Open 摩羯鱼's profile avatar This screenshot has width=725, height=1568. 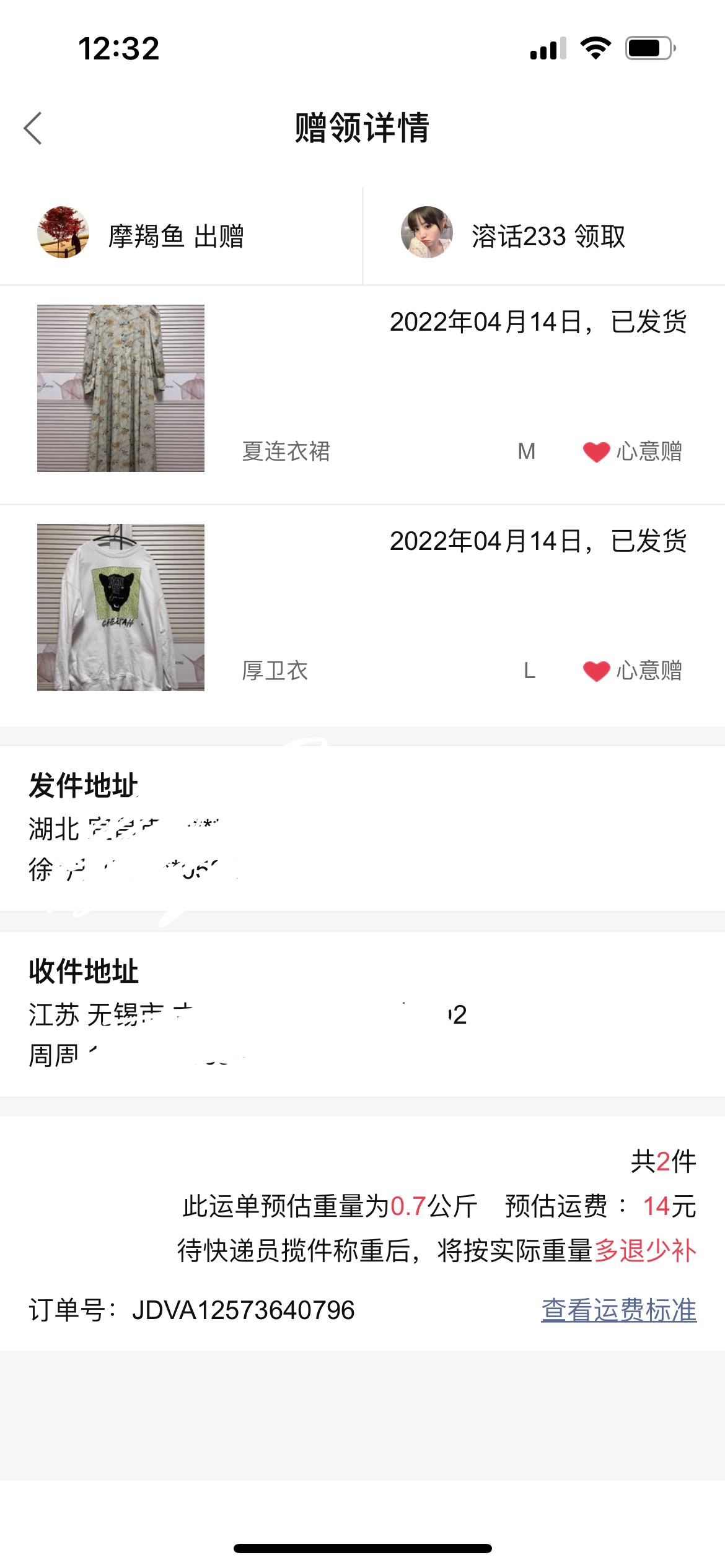pyautogui.click(x=63, y=233)
